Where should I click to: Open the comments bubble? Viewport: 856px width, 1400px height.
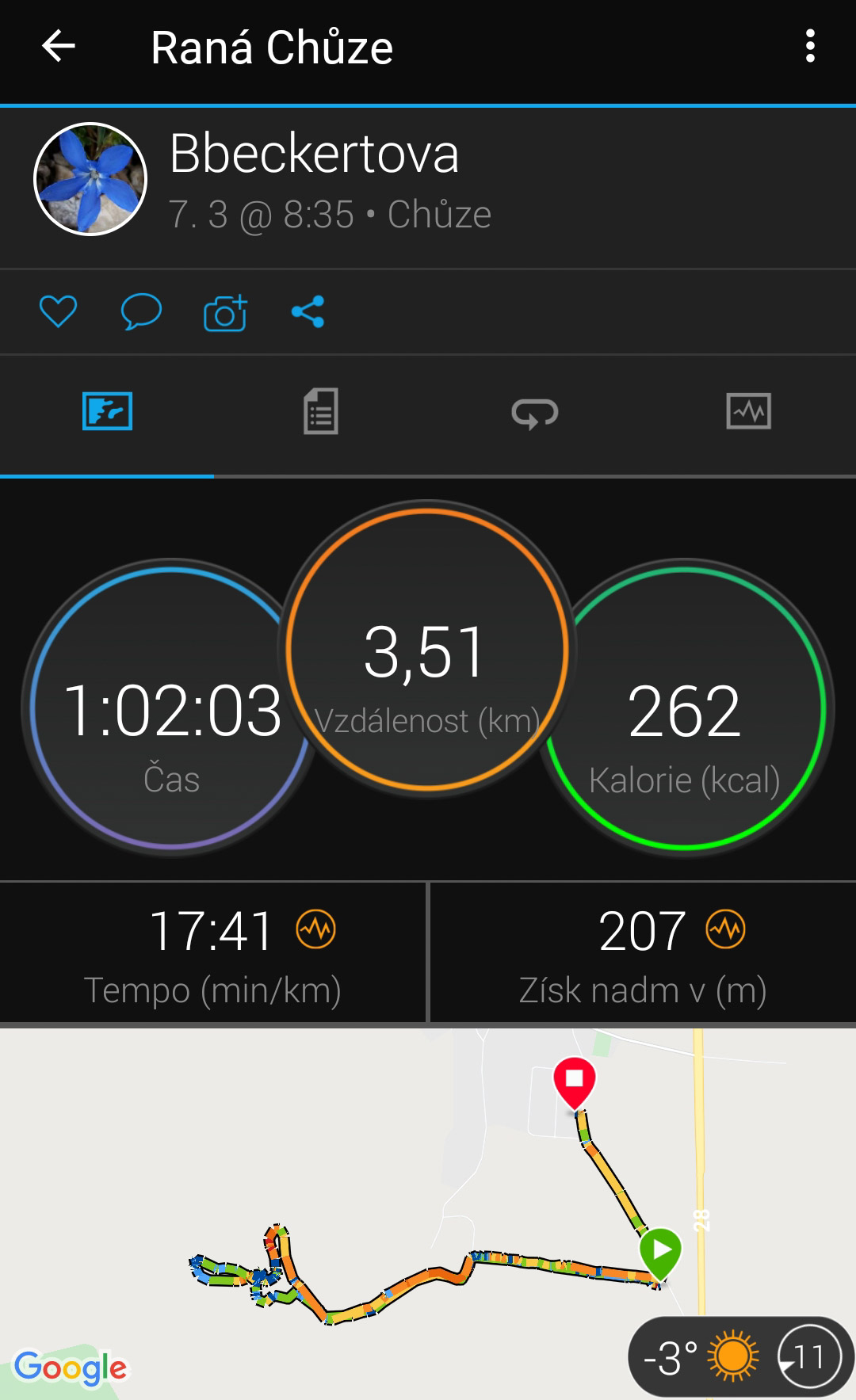pos(141,311)
